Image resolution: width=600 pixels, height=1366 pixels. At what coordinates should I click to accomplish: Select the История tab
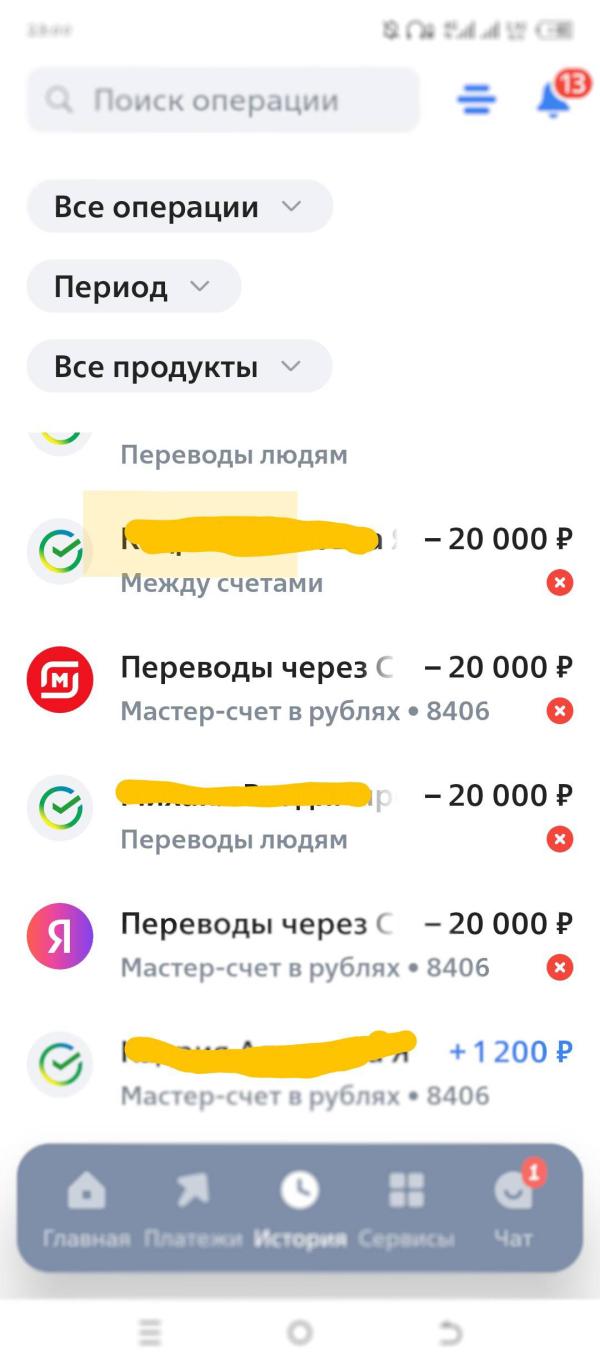tap(299, 1210)
